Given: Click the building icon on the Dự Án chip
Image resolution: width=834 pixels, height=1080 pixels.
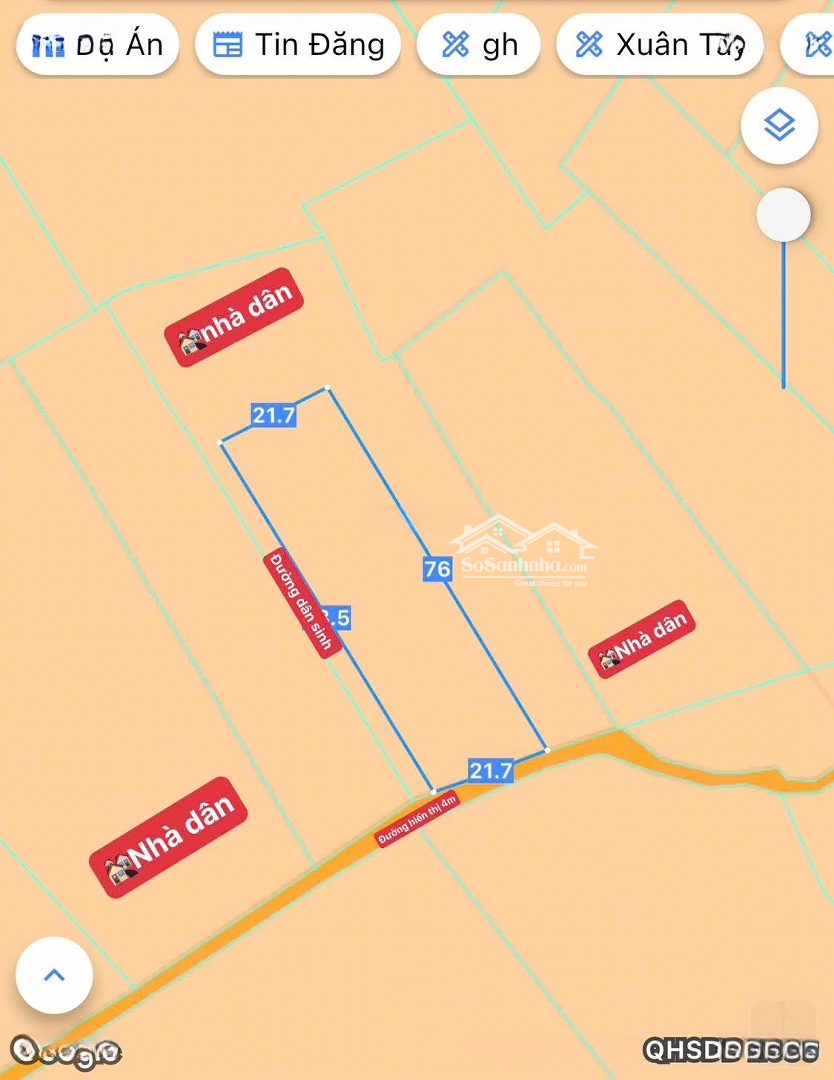Looking at the screenshot, I should point(48,44).
